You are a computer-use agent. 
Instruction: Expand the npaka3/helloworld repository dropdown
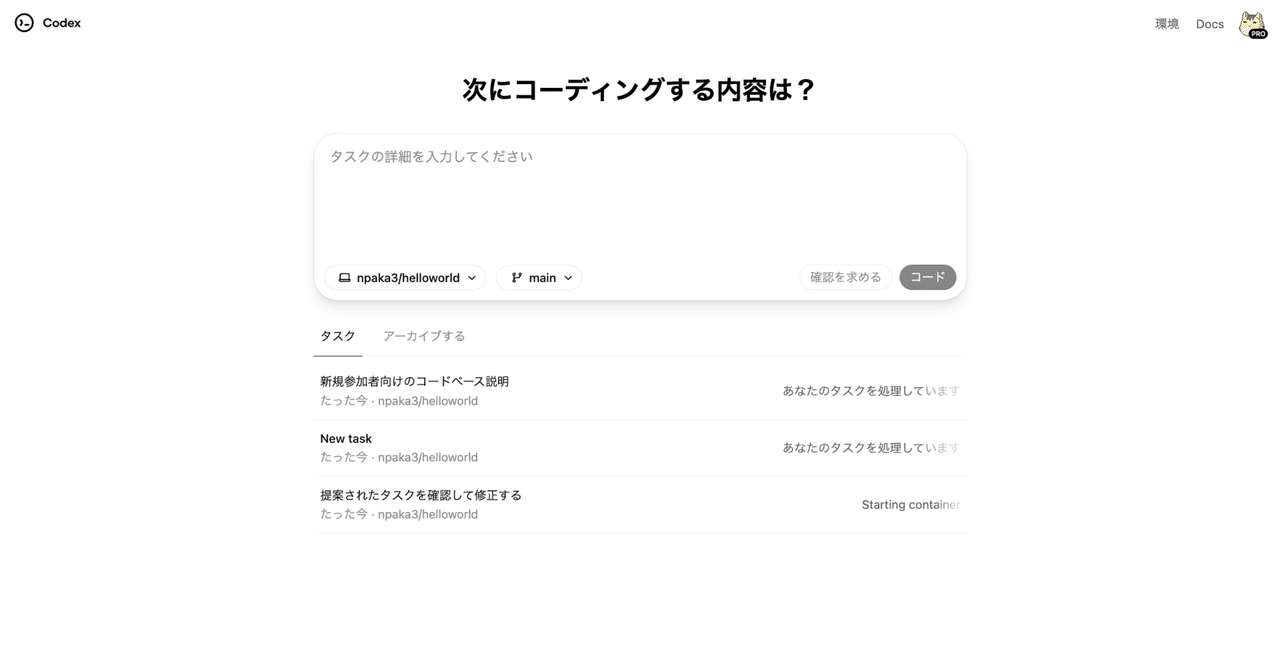coord(405,278)
